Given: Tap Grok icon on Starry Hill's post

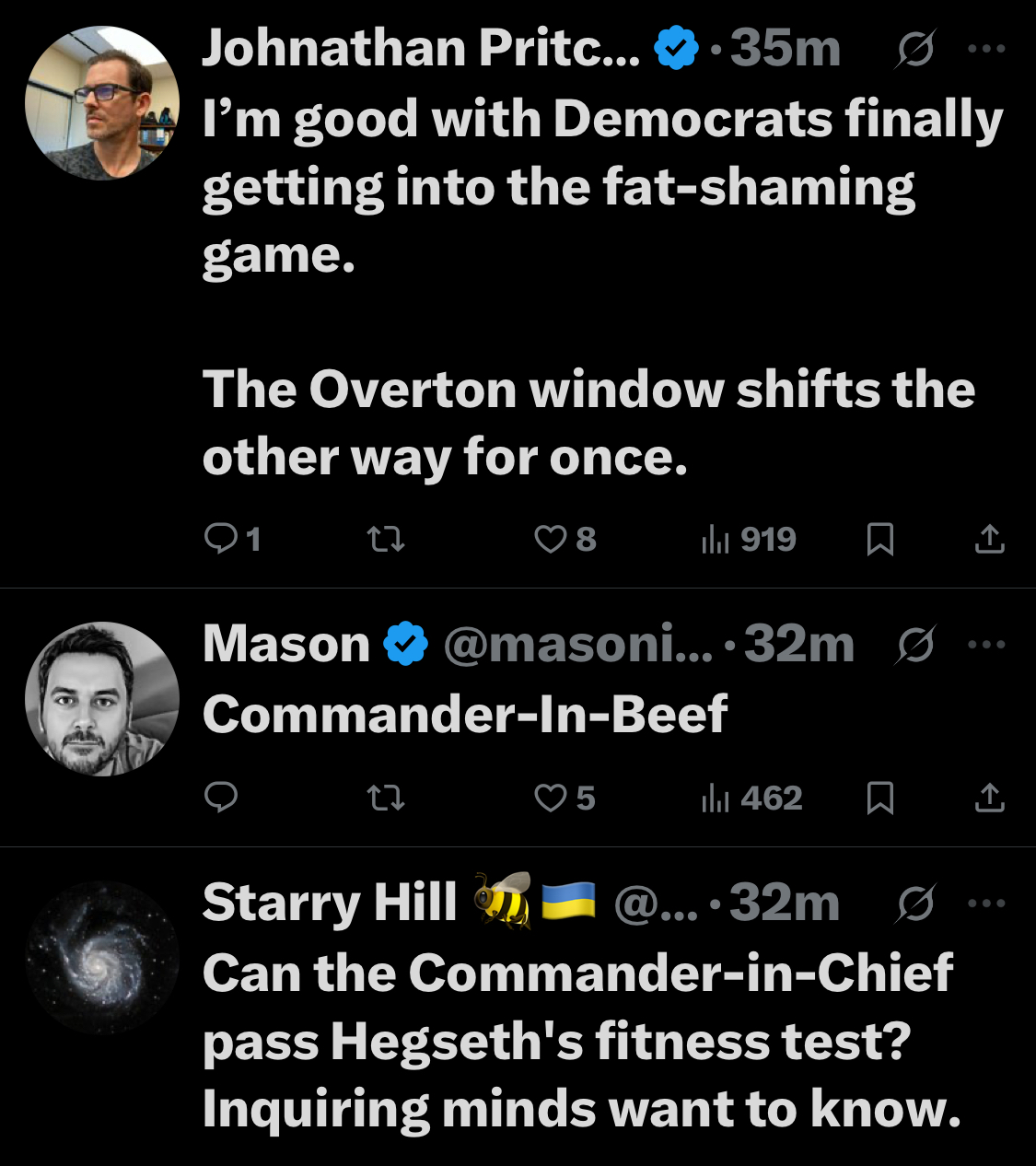Looking at the screenshot, I should 915,904.
